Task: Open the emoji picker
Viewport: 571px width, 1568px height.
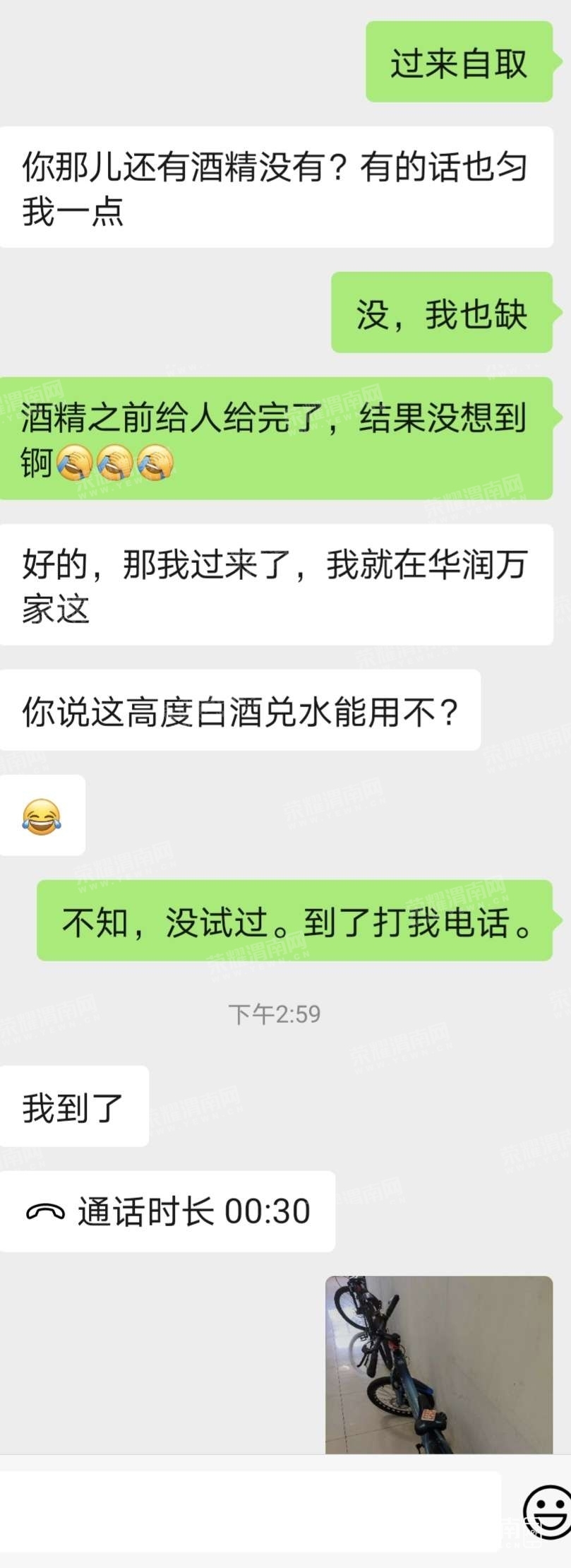Action: coord(548,1512)
